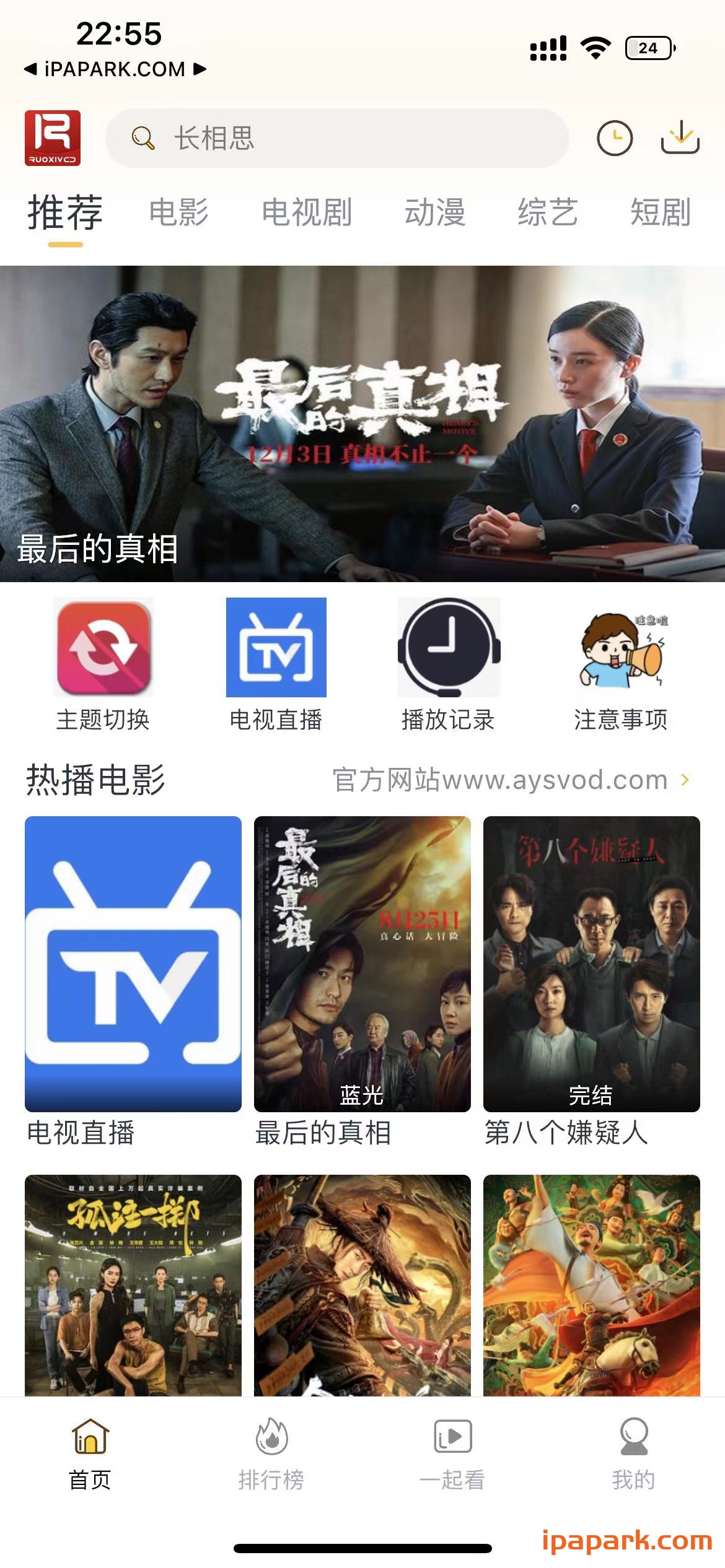
Task: Switch to the 动漫 tab
Action: pyautogui.click(x=434, y=214)
